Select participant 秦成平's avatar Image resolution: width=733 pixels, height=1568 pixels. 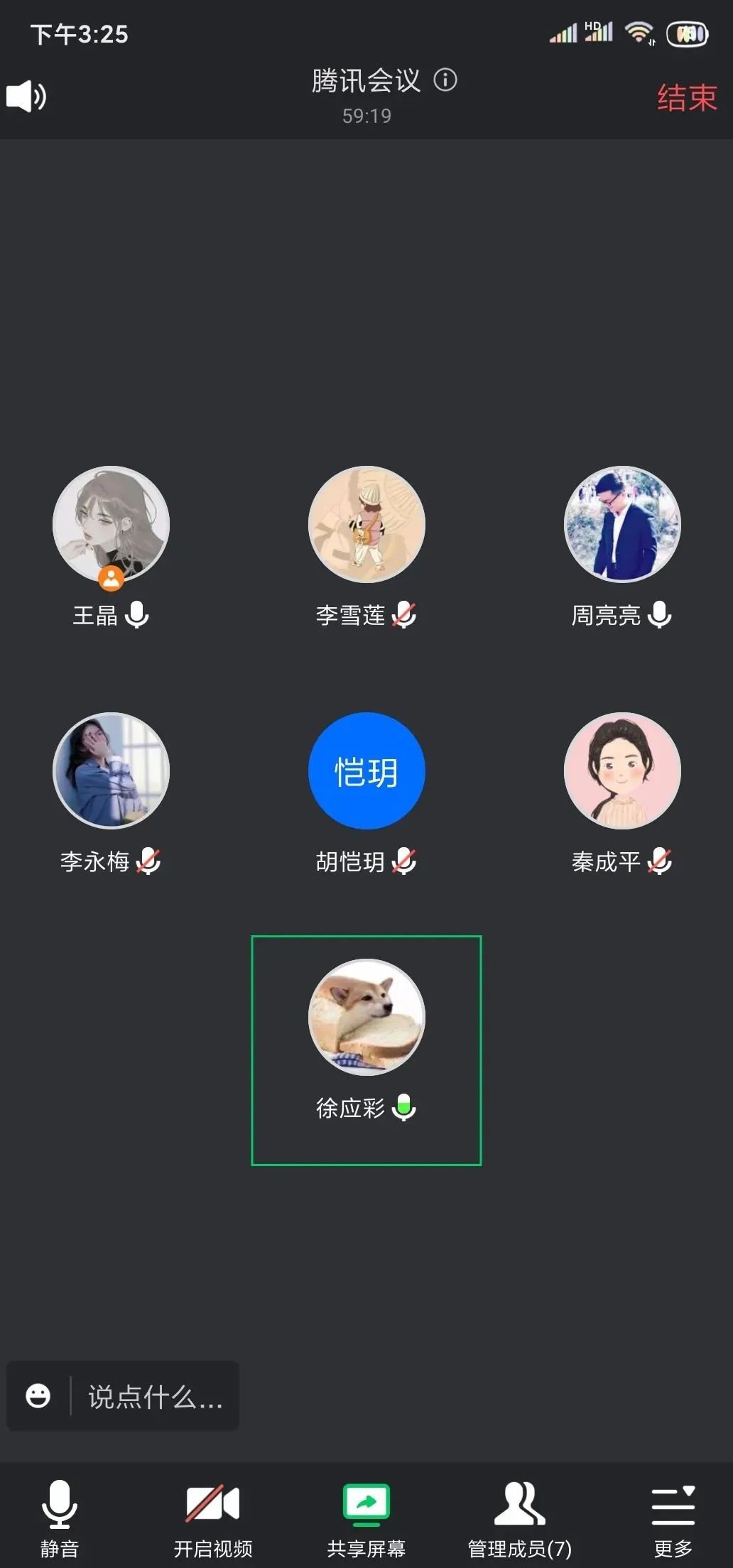[x=622, y=771]
